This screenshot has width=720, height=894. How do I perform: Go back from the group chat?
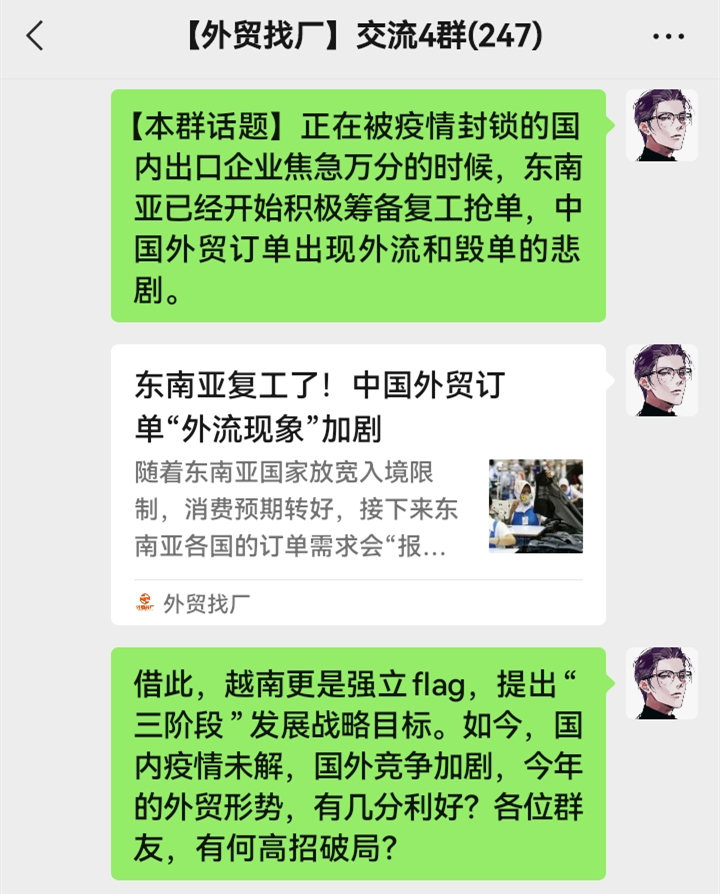coord(35,37)
